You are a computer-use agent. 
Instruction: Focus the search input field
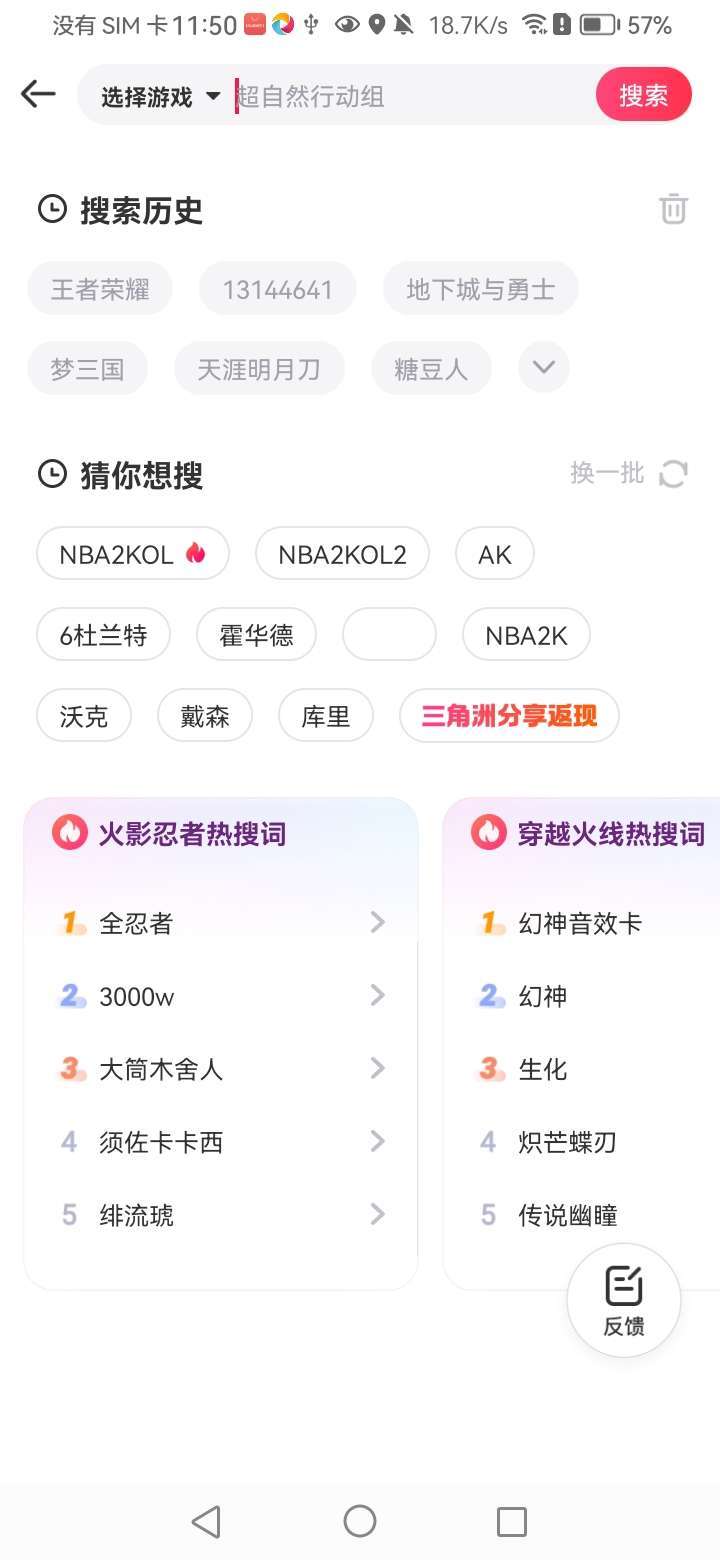pos(400,95)
